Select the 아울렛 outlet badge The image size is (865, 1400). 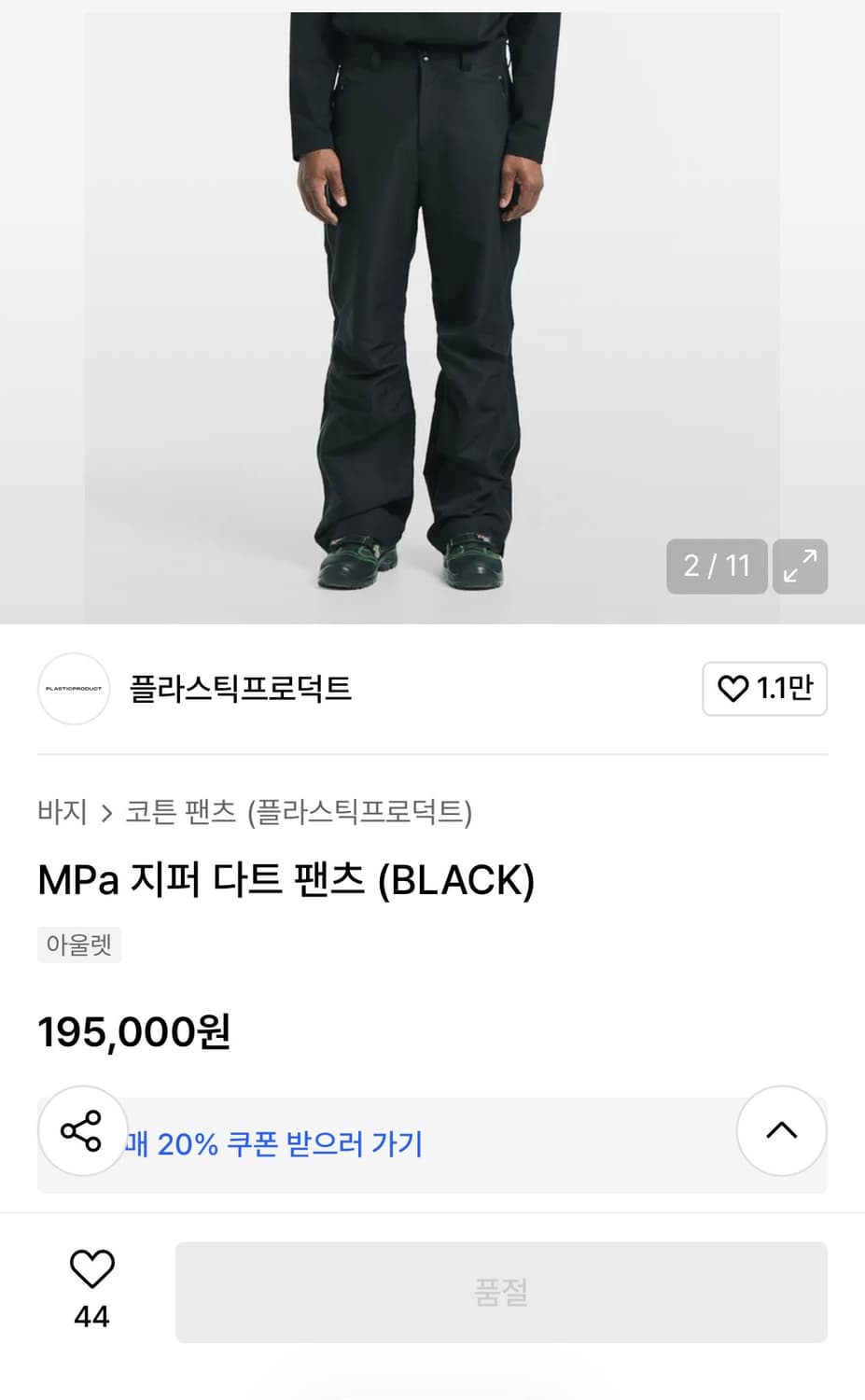78,945
